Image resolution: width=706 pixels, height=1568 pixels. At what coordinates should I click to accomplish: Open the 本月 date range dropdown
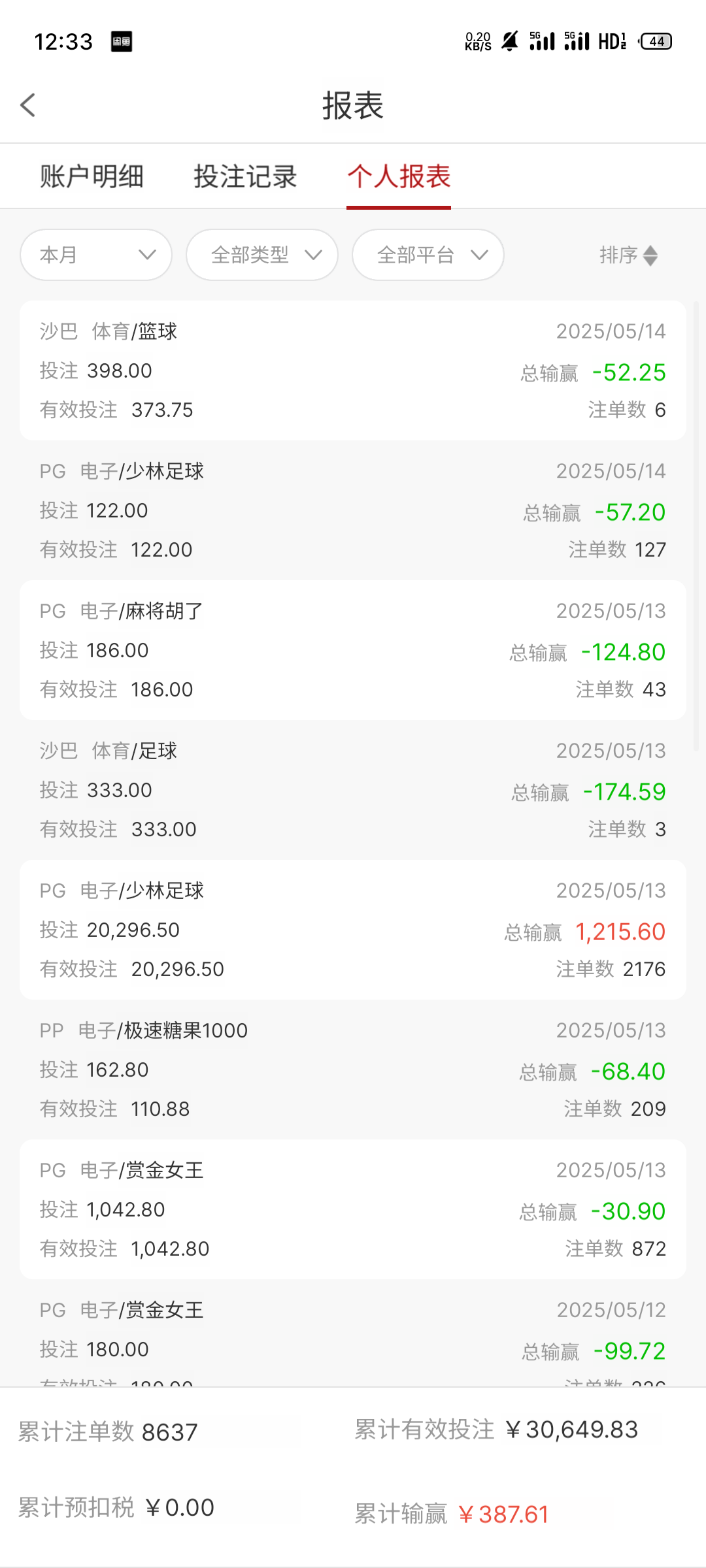coord(96,255)
